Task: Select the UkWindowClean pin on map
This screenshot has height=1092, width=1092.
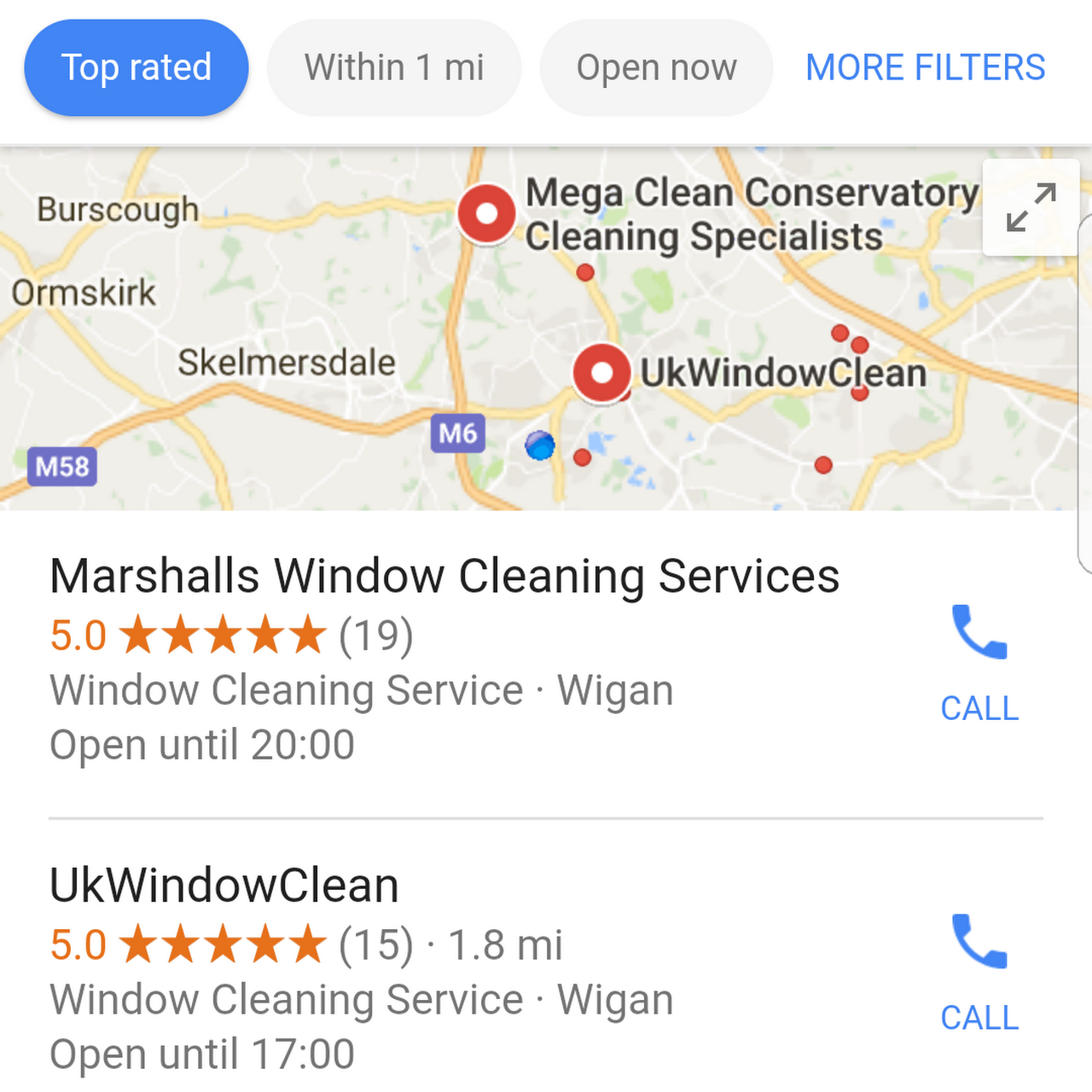Action: tap(601, 373)
